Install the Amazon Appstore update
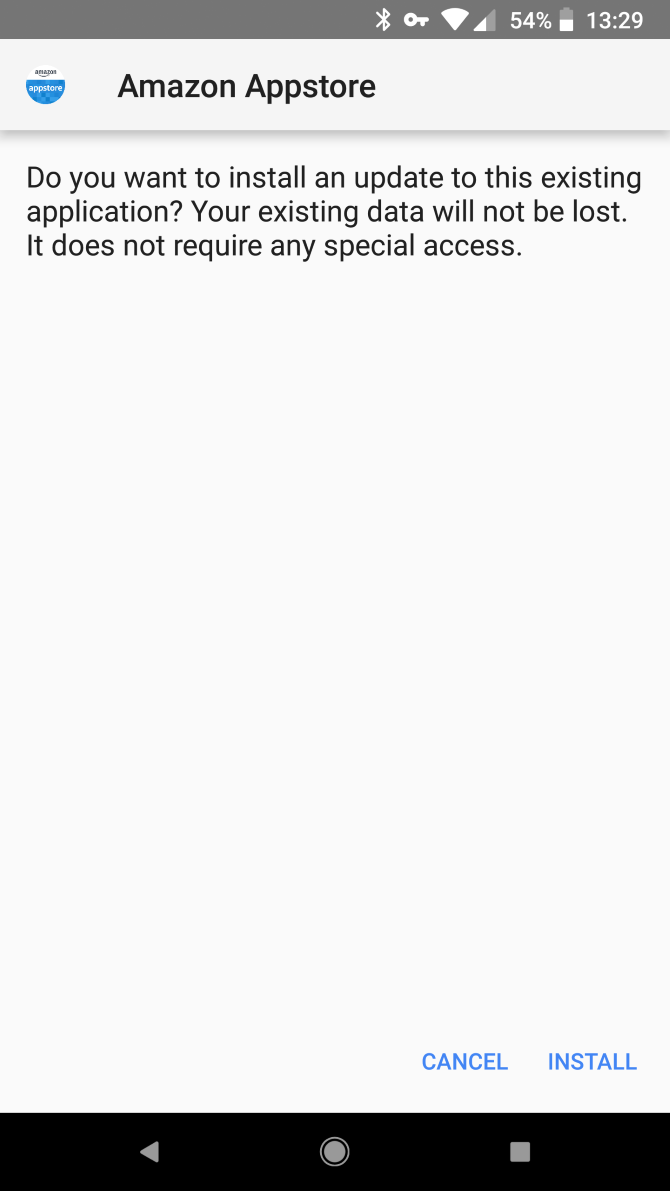670x1191 pixels. point(592,1062)
